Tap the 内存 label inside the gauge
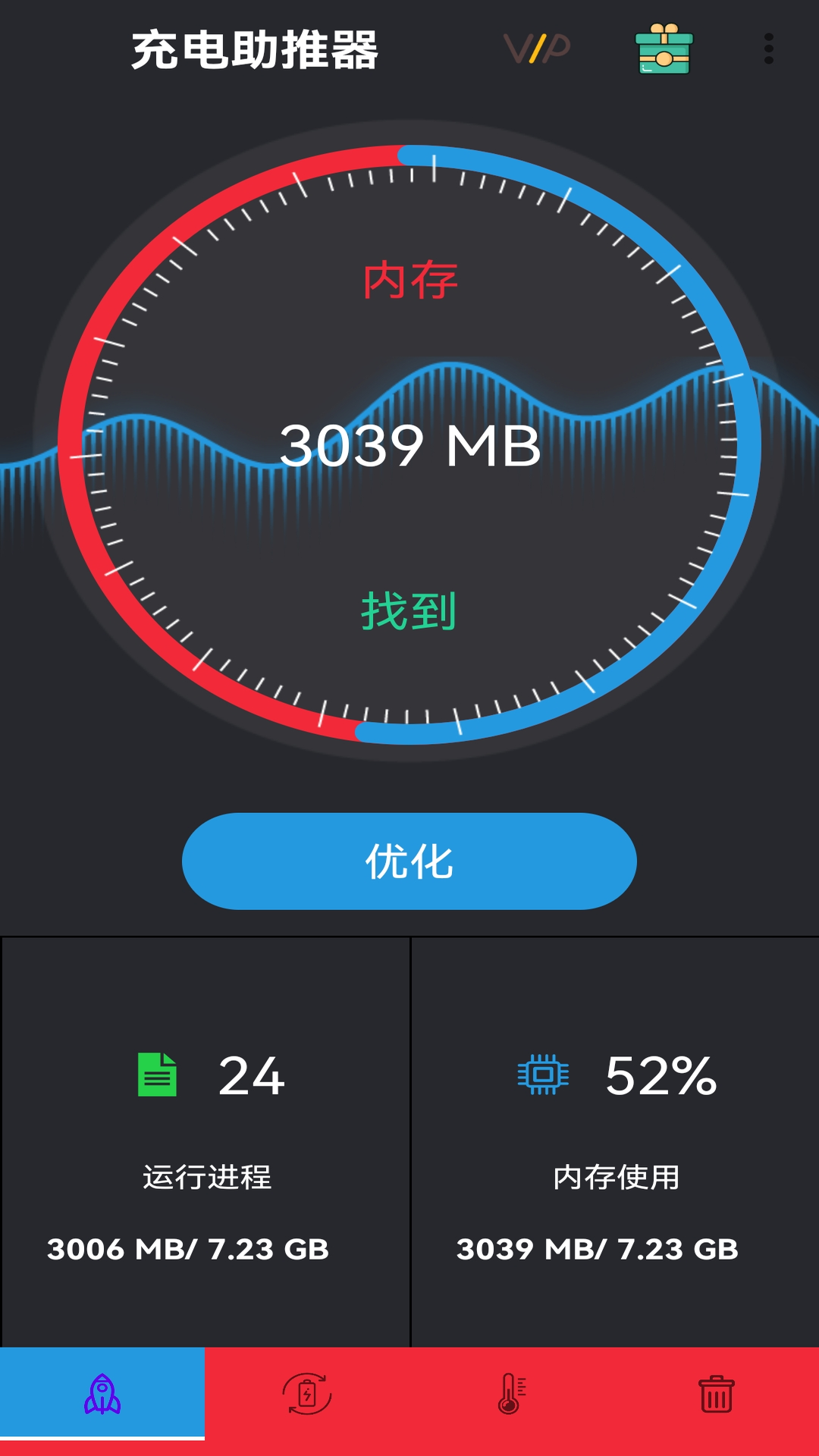 409,281
